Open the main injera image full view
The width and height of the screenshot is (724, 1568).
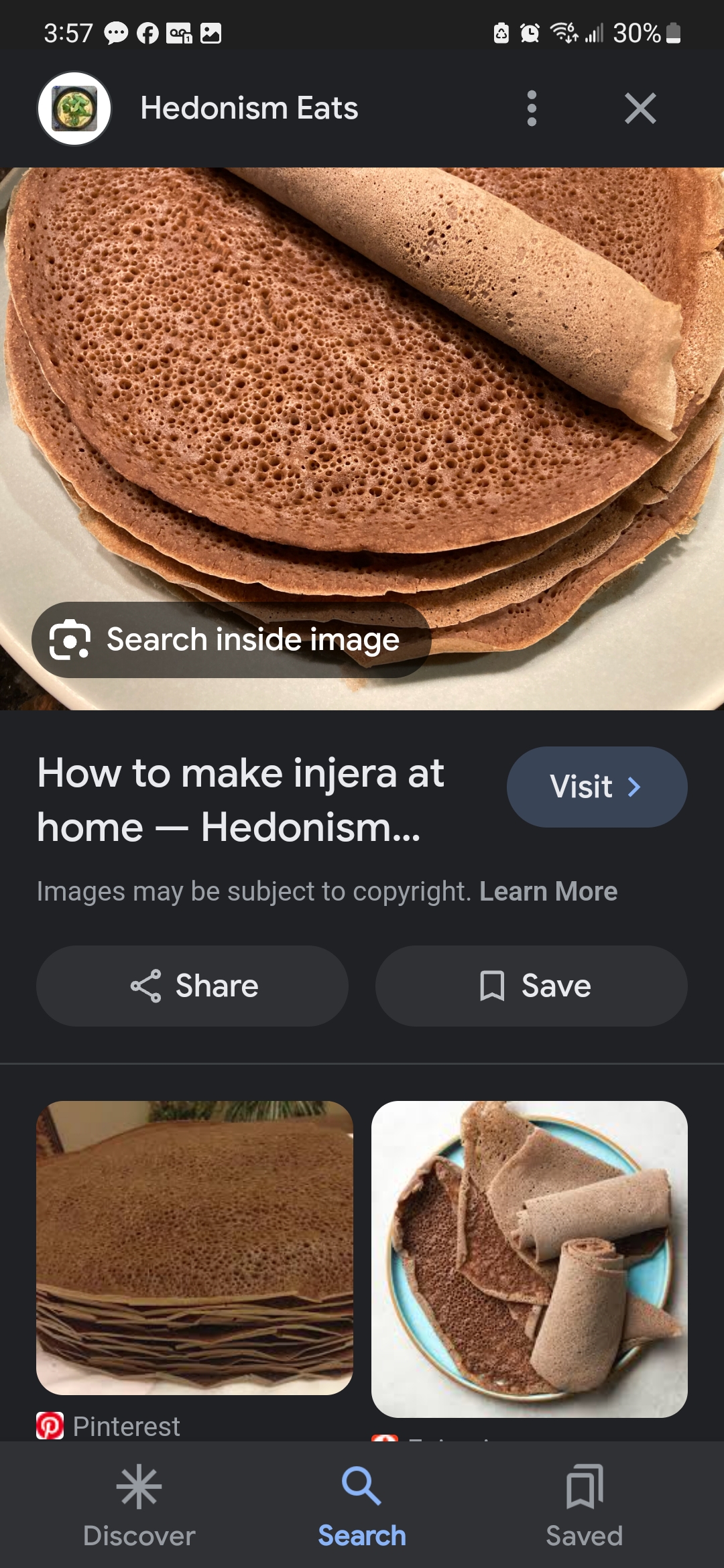click(x=362, y=375)
